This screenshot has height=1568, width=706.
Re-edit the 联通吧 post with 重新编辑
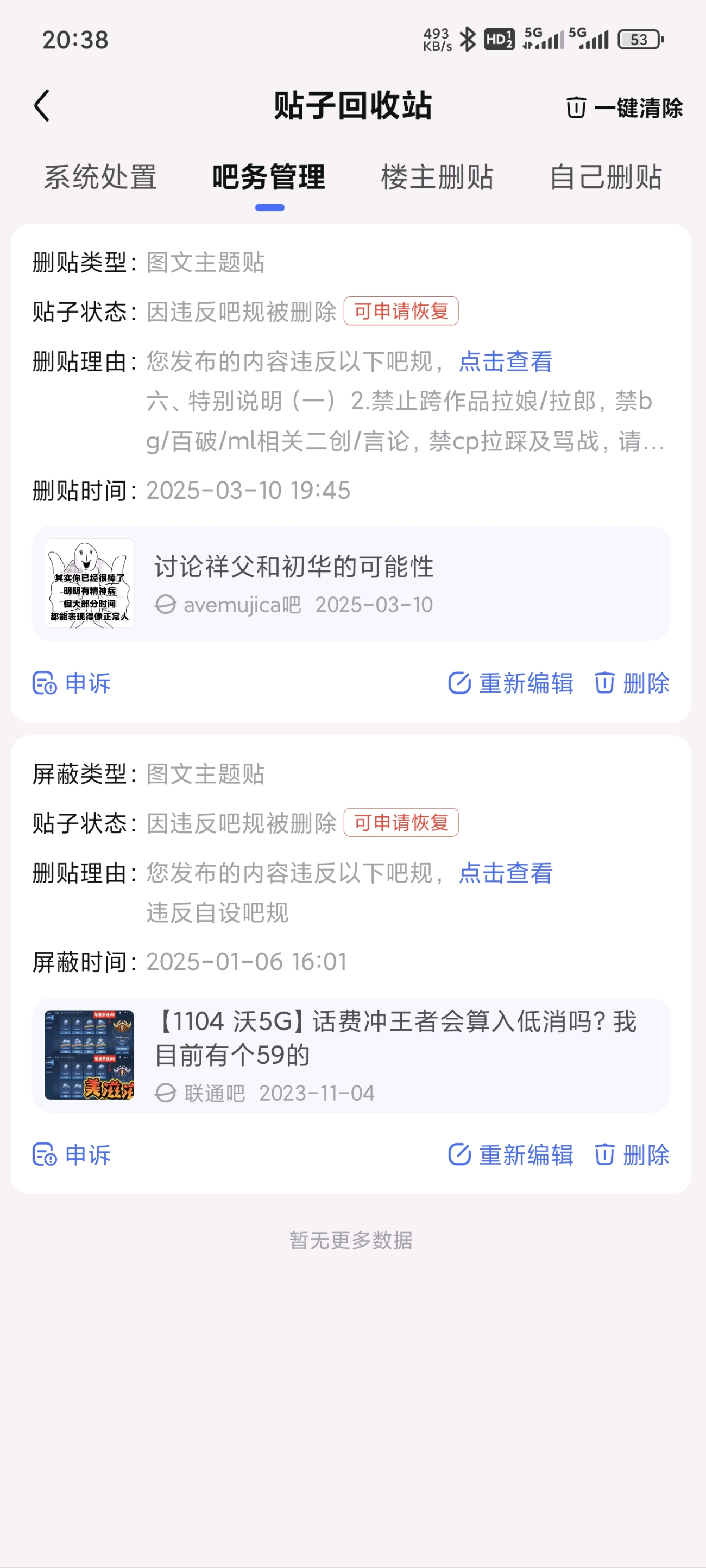511,1154
